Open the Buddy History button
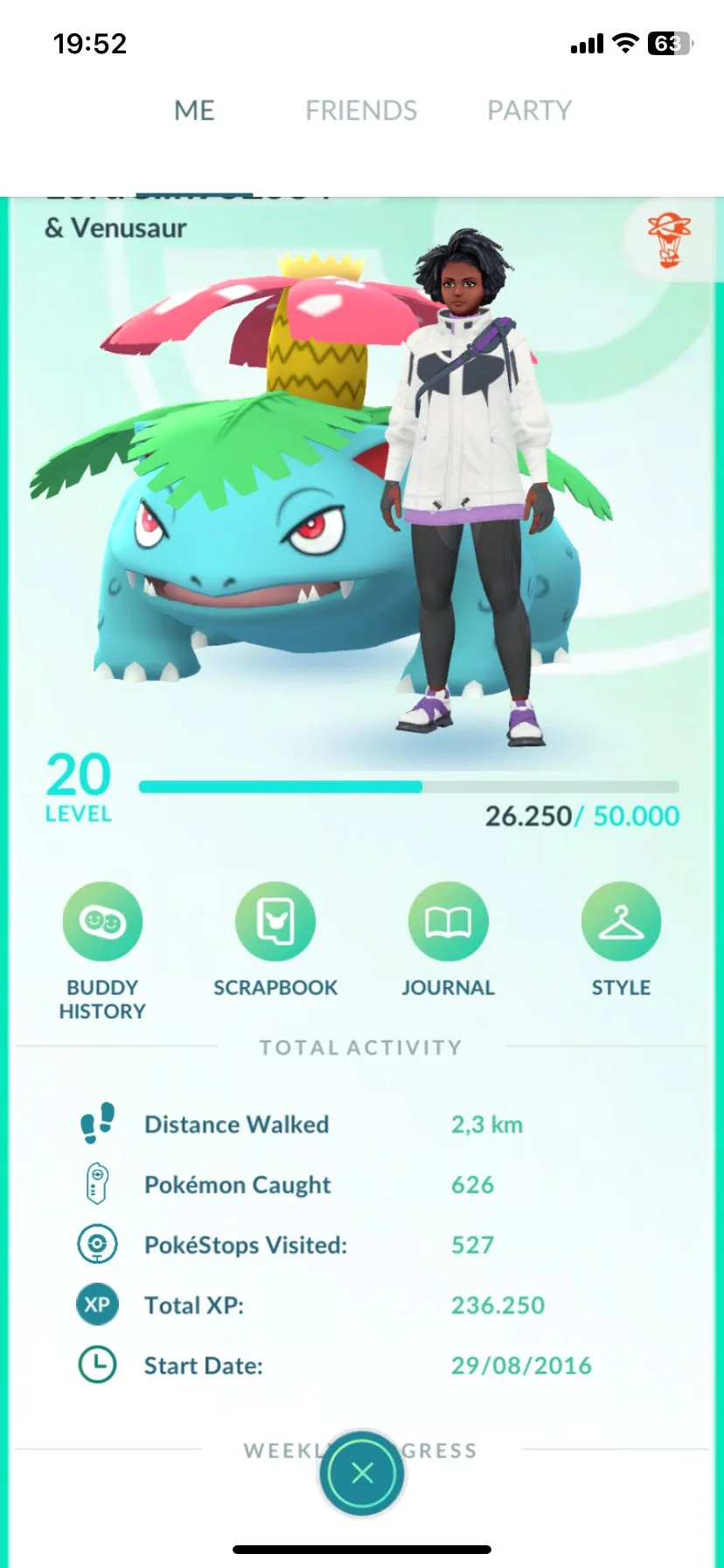The image size is (724, 1568). pyautogui.click(x=102, y=921)
